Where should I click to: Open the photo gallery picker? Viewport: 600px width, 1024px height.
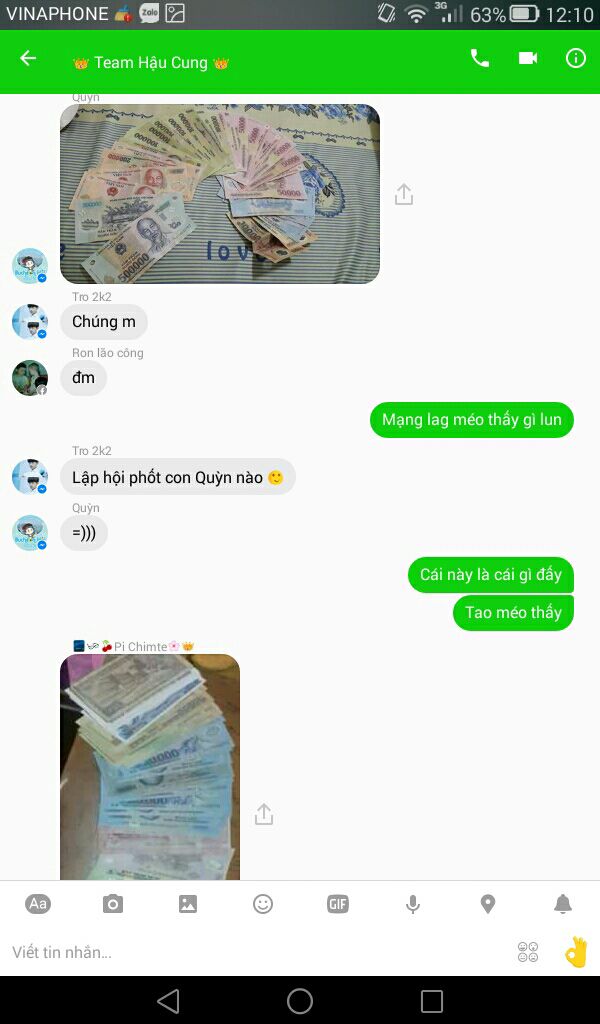[x=188, y=904]
